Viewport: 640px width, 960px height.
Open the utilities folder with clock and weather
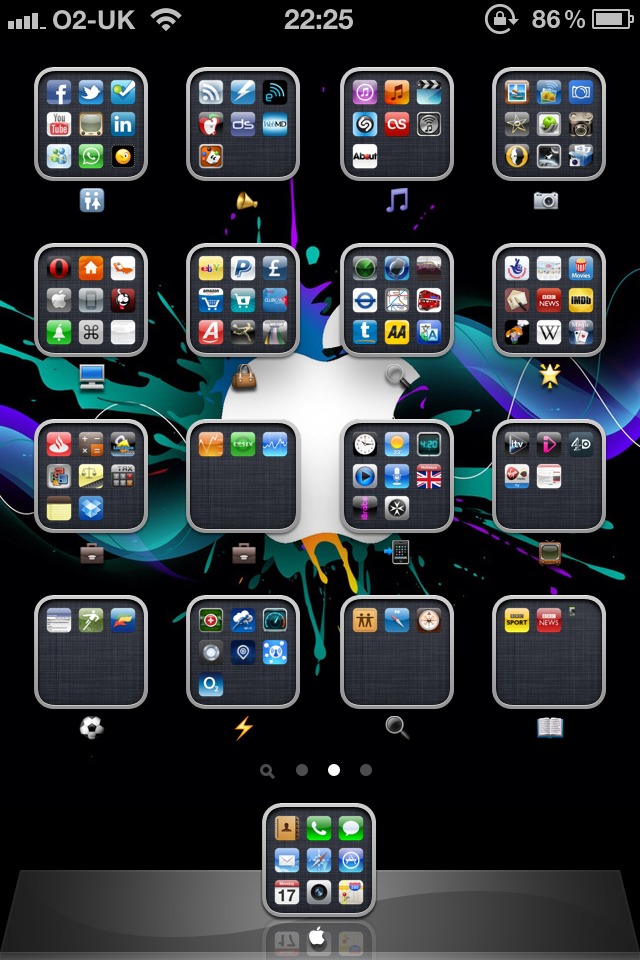(x=396, y=476)
